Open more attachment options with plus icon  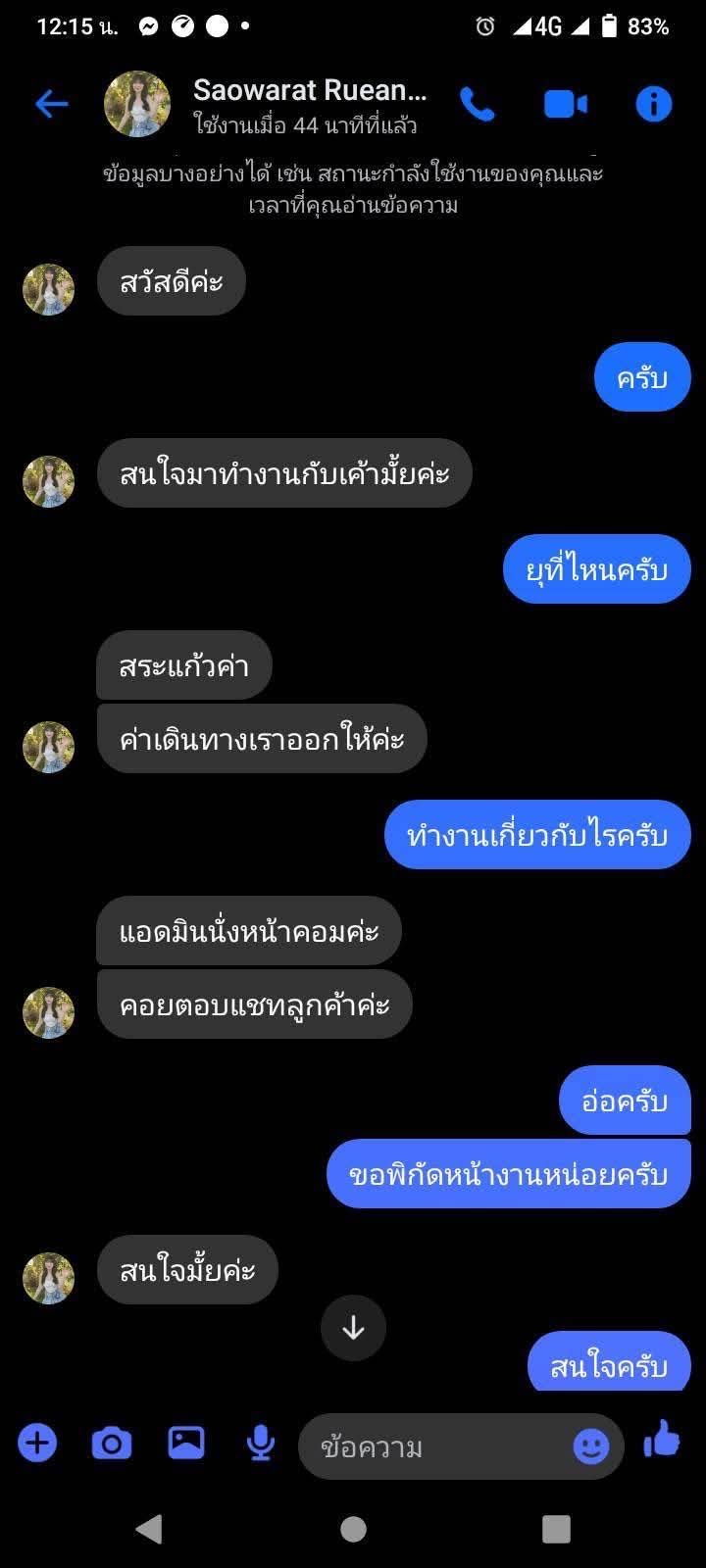click(x=37, y=1443)
